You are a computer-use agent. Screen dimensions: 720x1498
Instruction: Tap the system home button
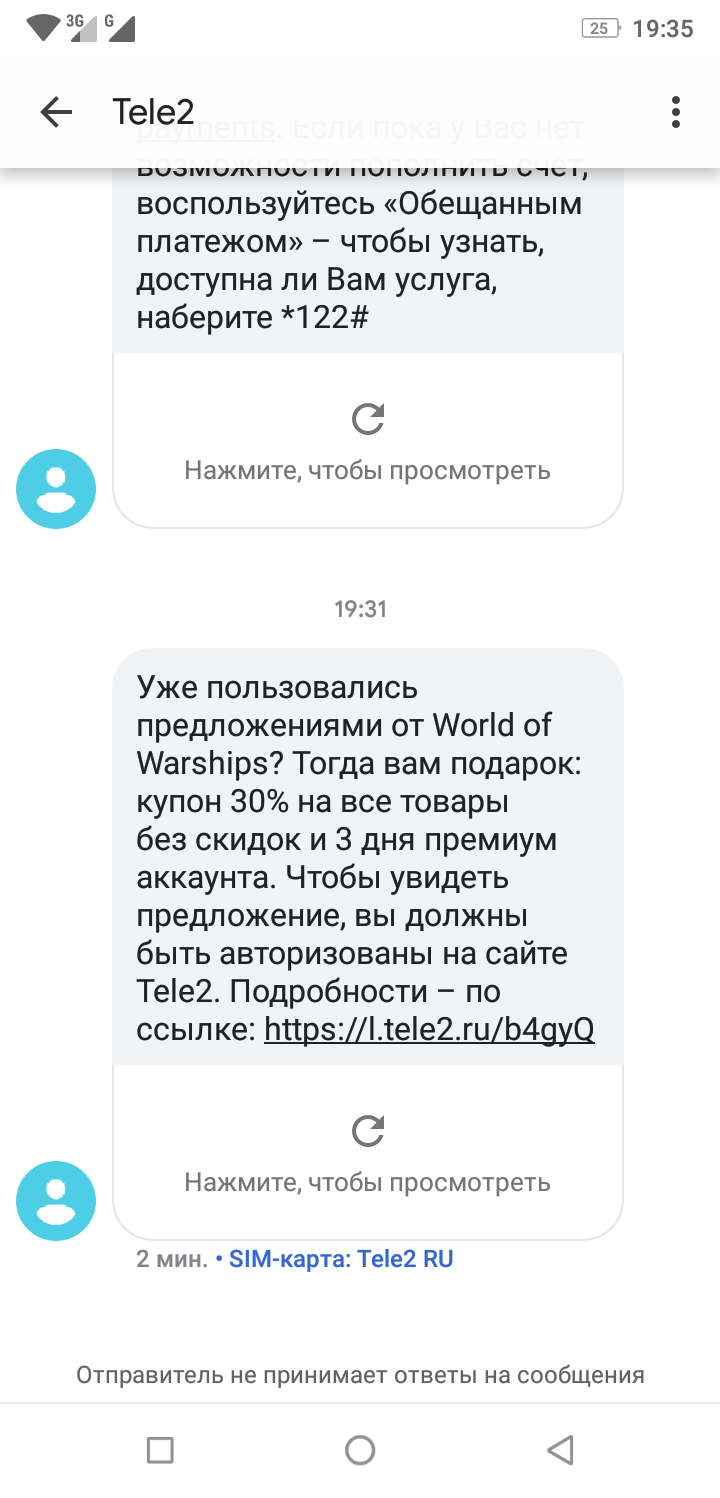(360, 1450)
